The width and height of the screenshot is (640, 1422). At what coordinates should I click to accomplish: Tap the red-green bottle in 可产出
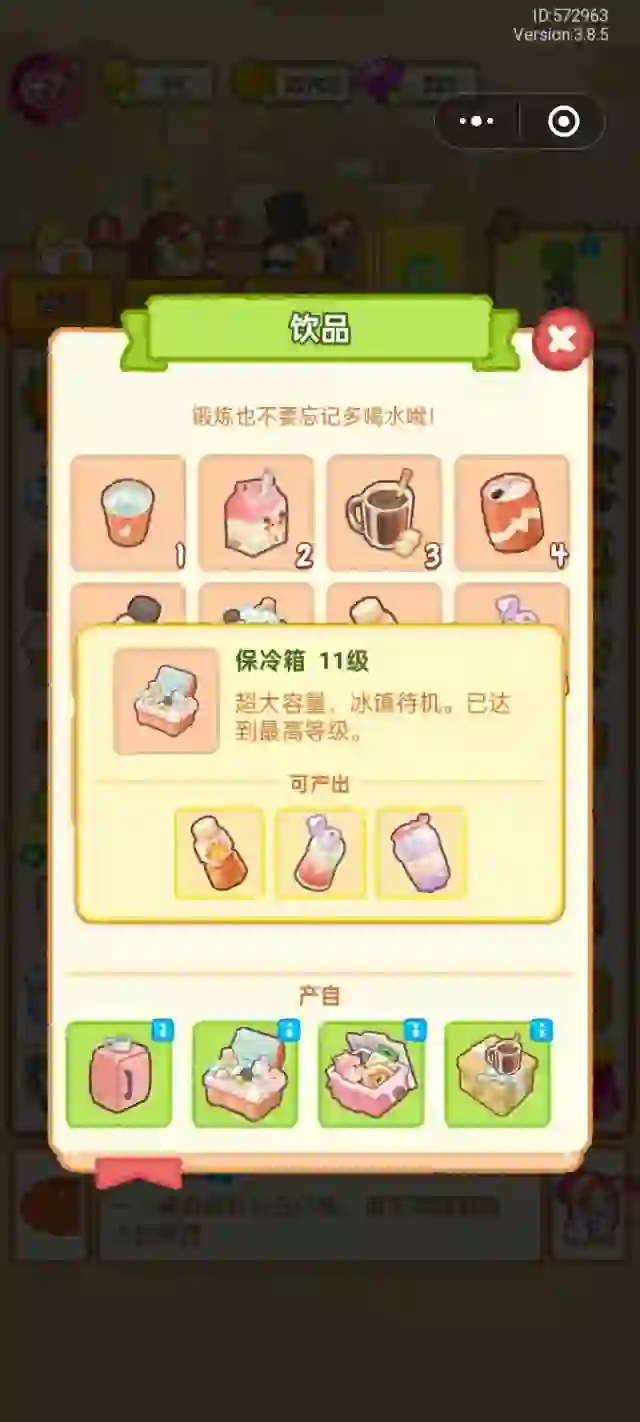click(x=320, y=853)
